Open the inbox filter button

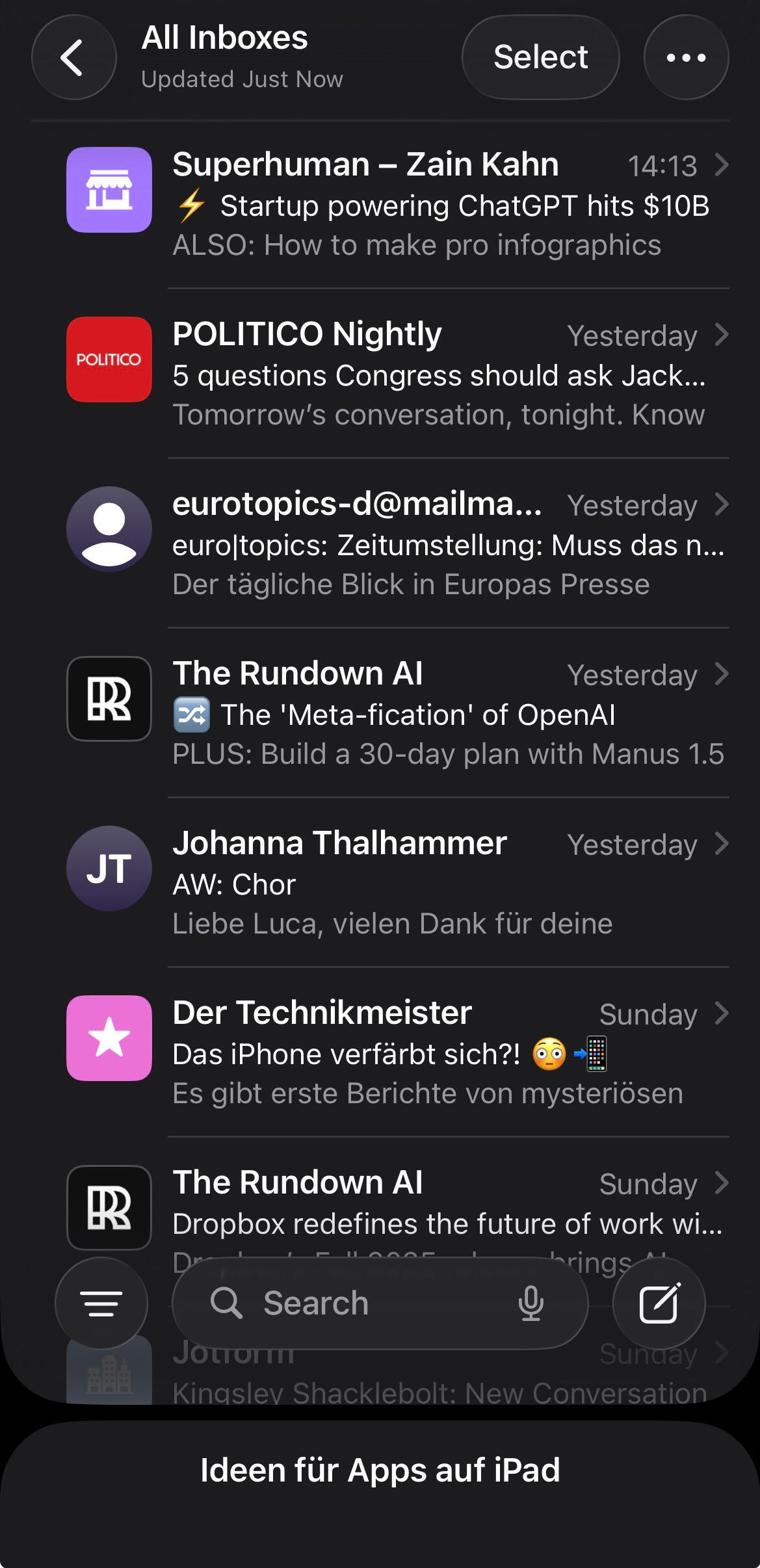101,1303
